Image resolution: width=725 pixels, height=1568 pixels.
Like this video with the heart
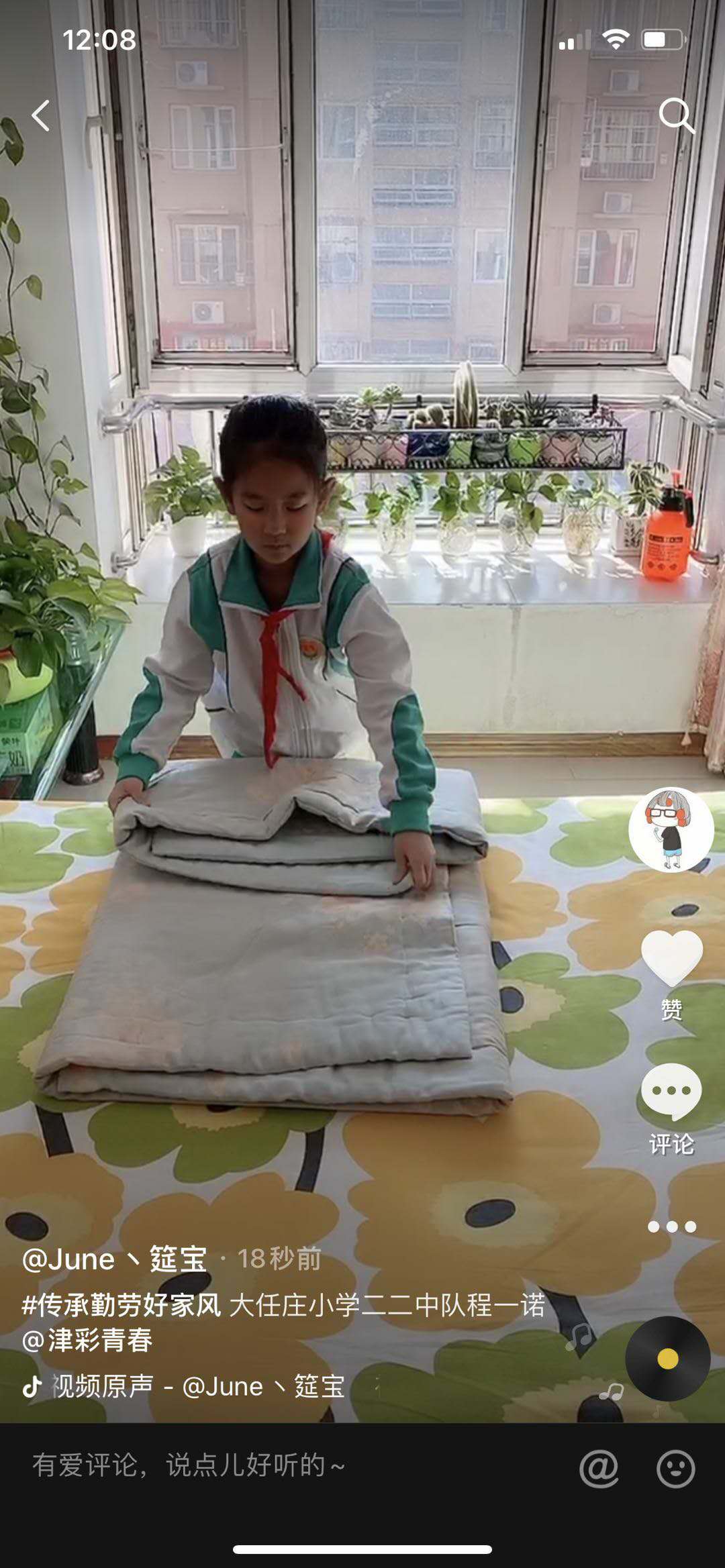tap(671, 958)
